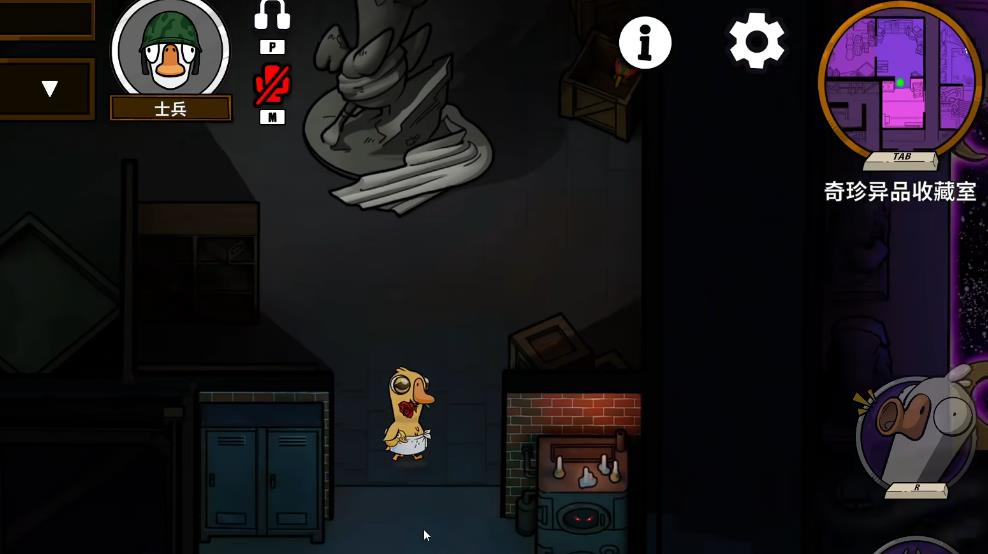Viewport: 988px width, 554px height.
Task: Toggle the headphones audio icon
Action: pos(272,16)
